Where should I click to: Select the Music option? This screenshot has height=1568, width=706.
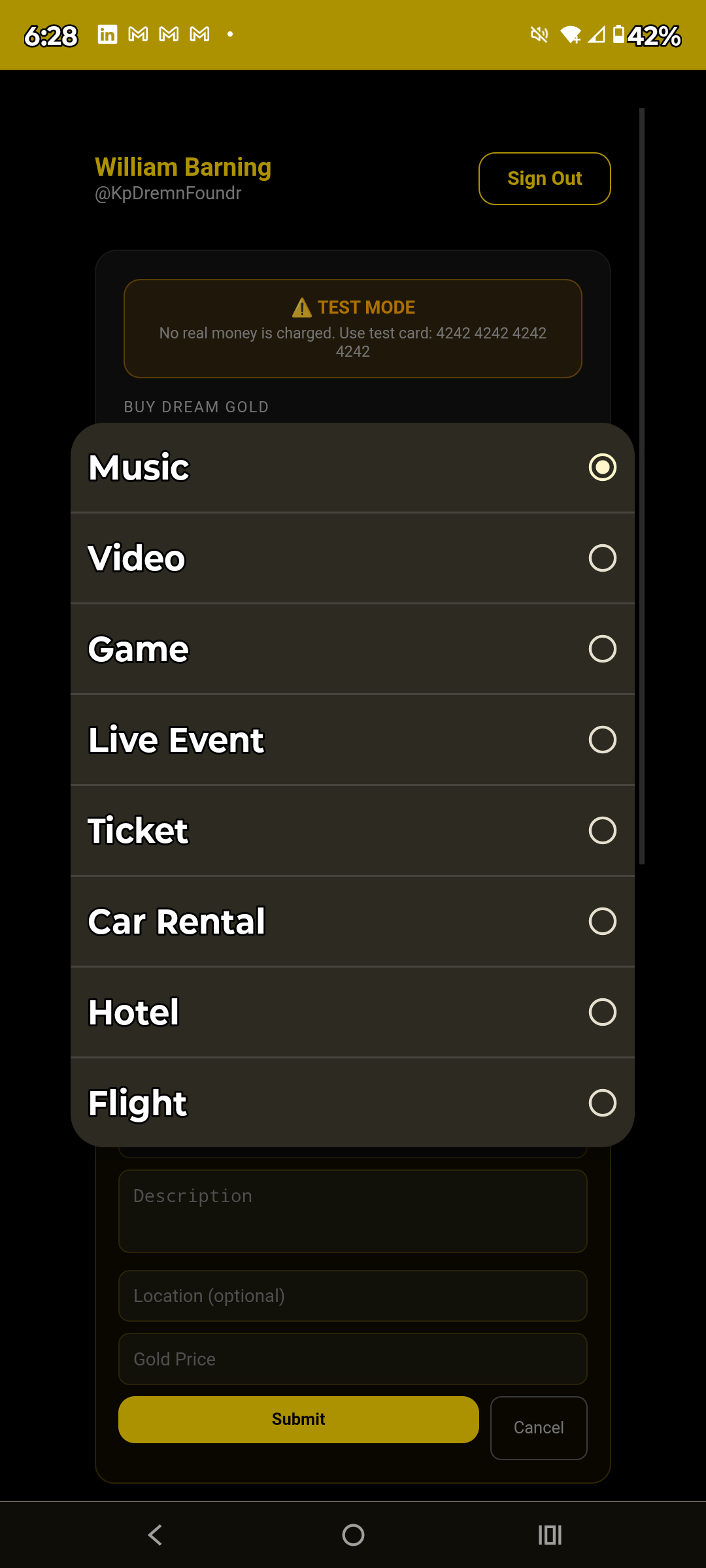tap(352, 467)
